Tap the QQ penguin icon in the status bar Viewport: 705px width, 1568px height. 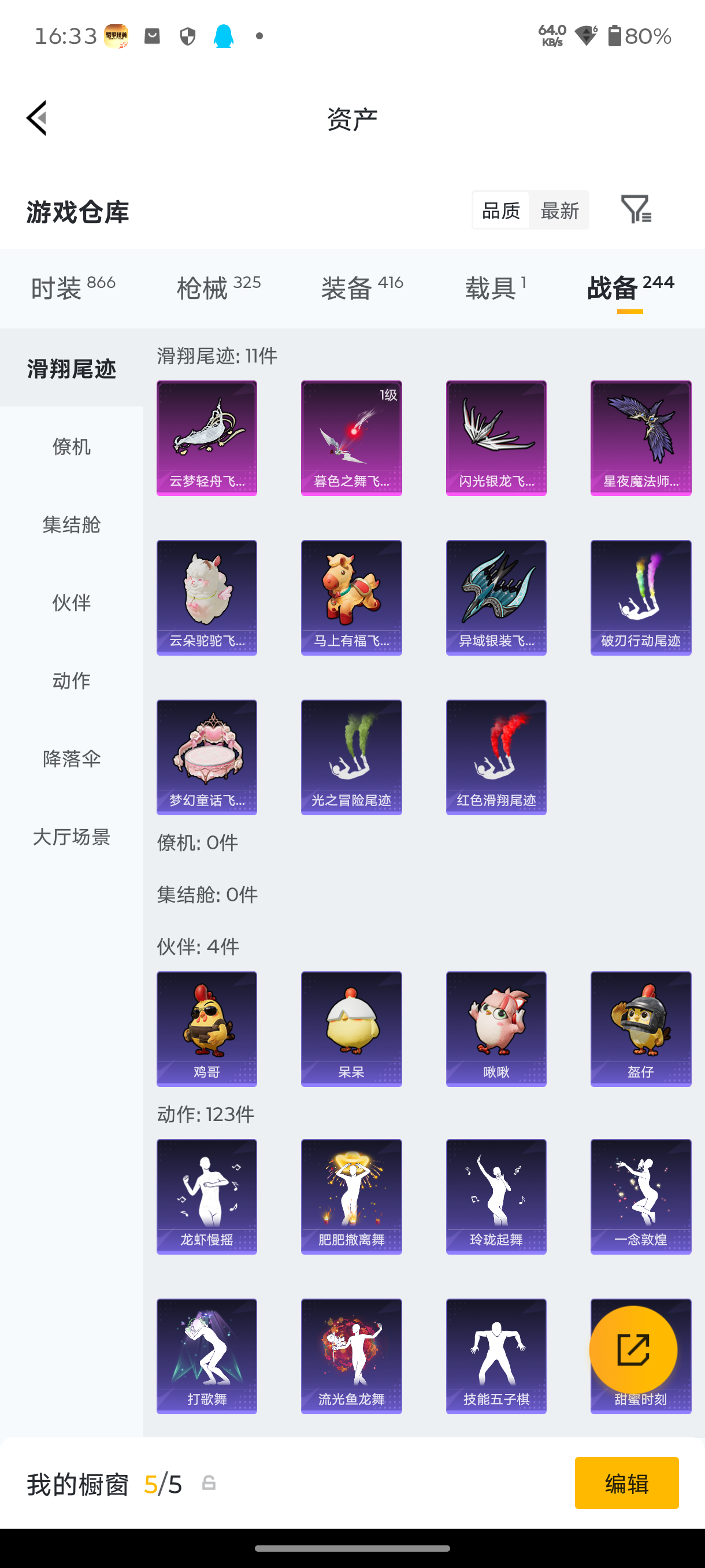pyautogui.click(x=224, y=36)
